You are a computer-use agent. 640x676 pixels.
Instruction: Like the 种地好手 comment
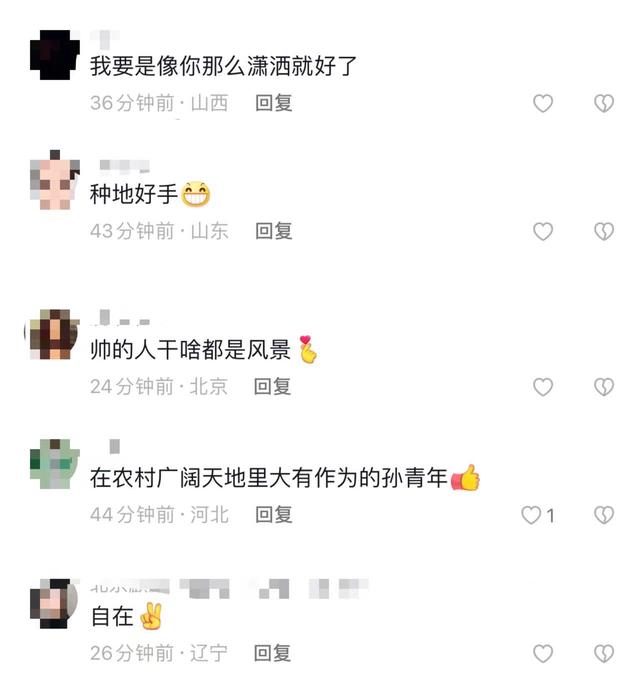coord(542,231)
